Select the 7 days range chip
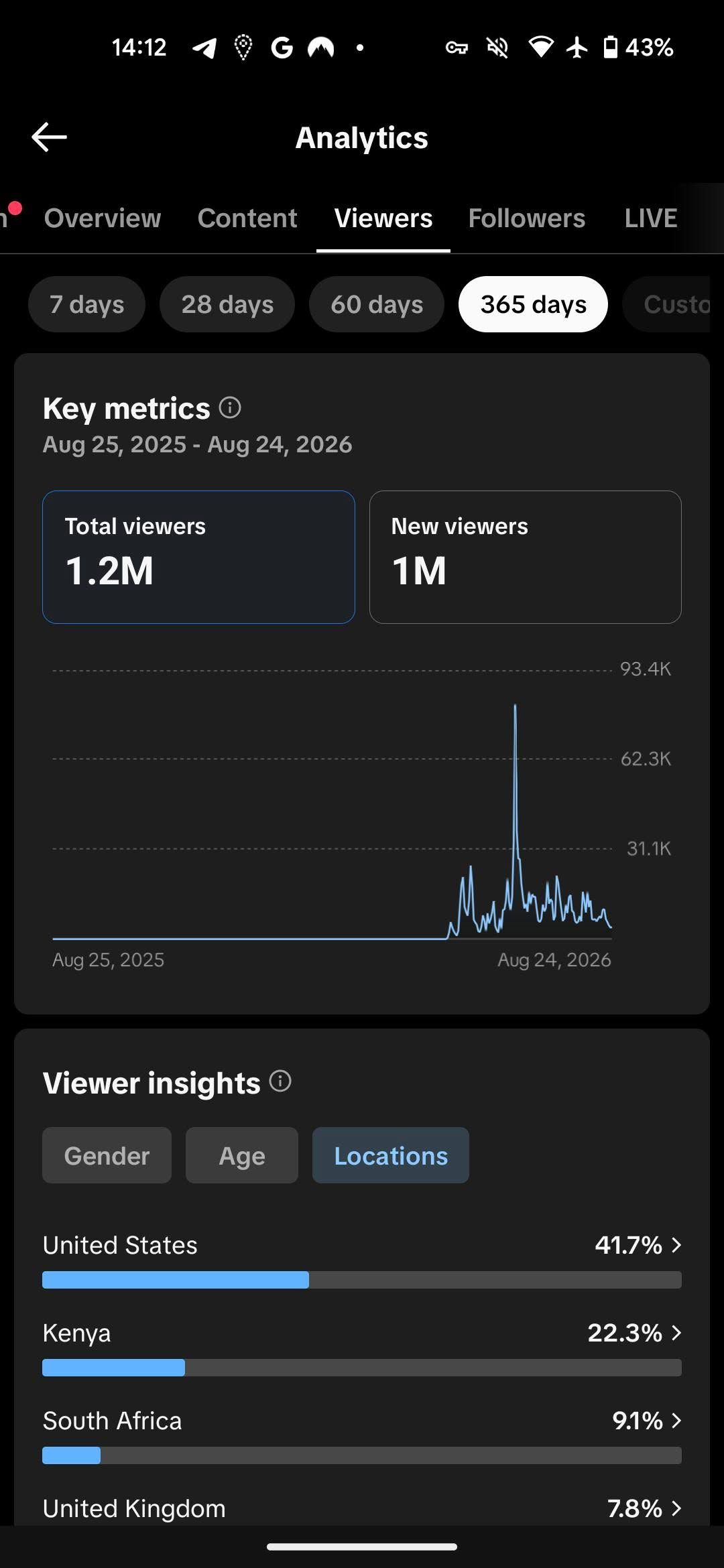 pos(86,304)
